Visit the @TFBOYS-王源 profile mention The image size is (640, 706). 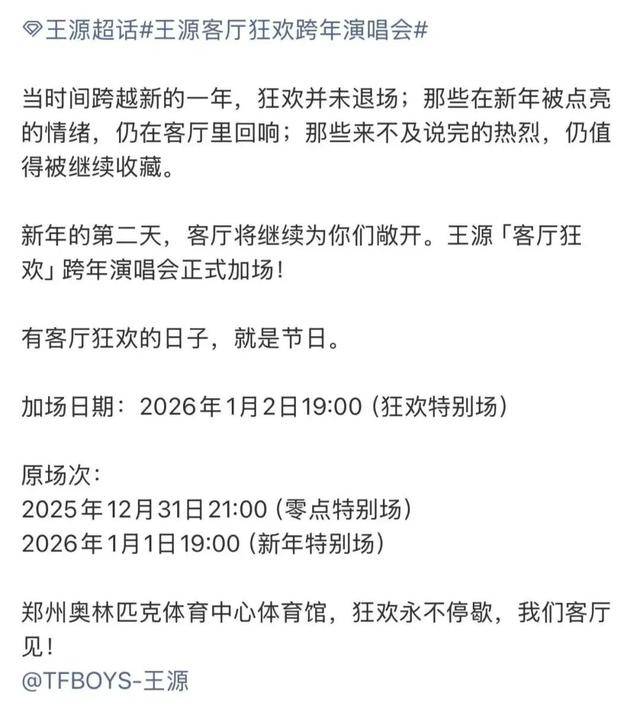105,681
